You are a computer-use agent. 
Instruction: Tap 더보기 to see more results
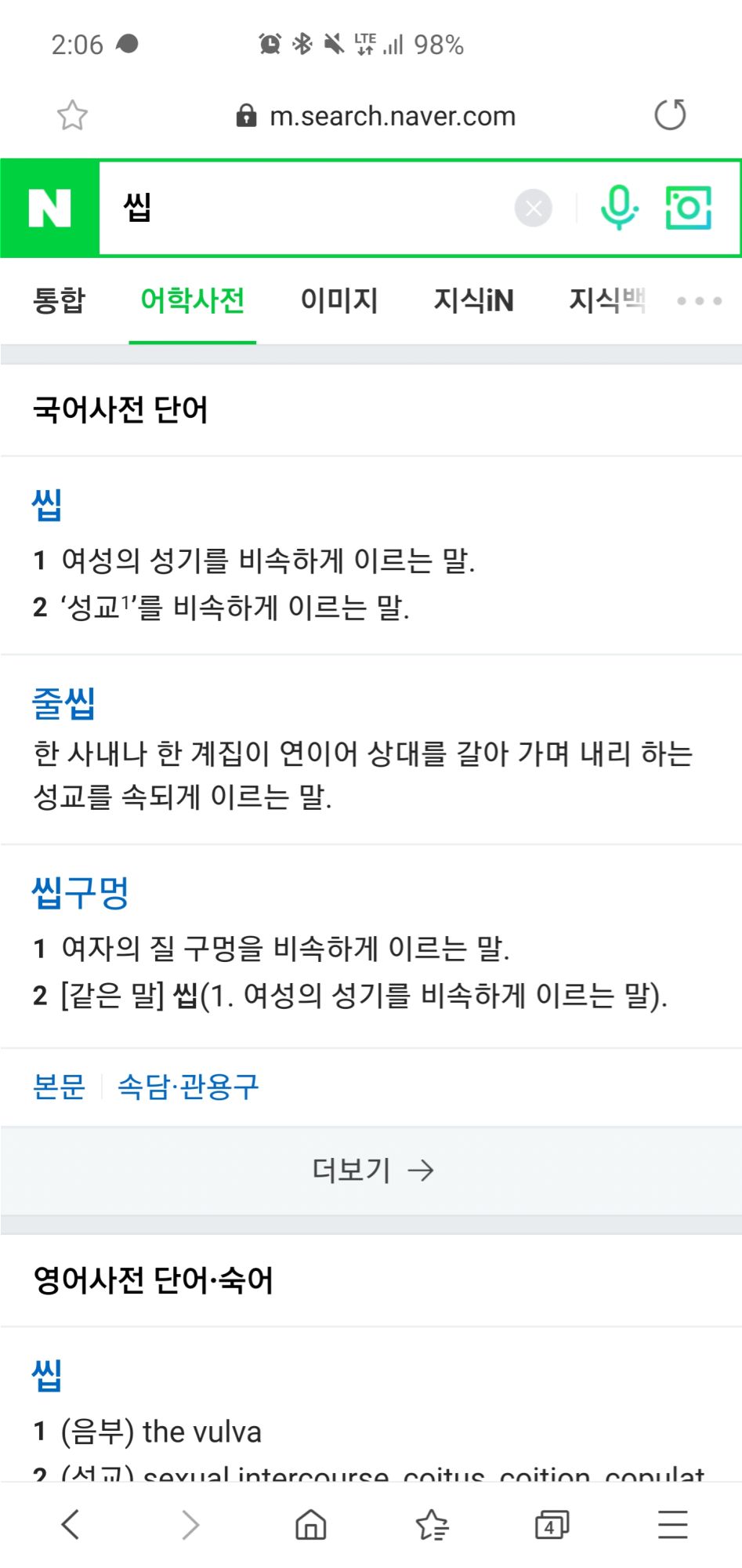371,1171
